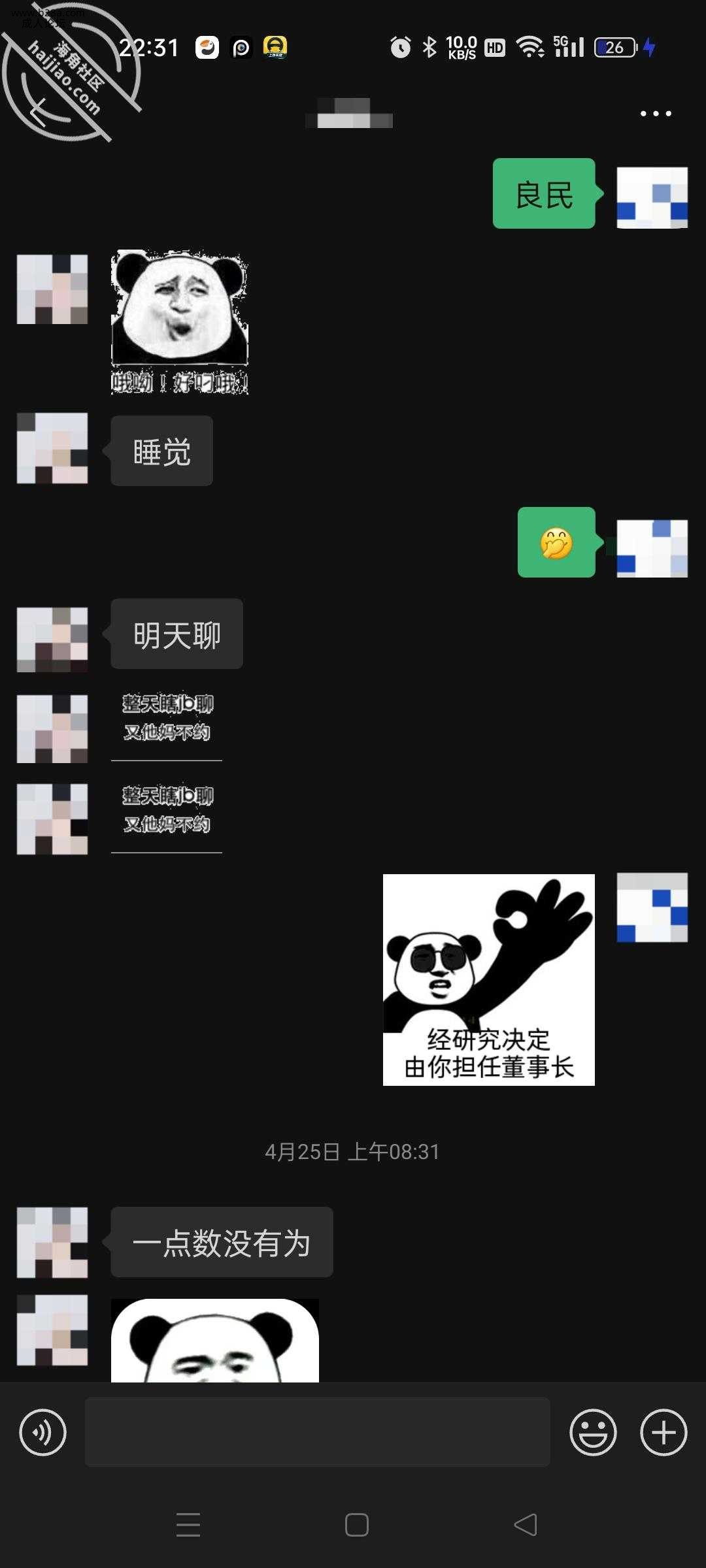Viewport: 706px width, 1568px height.
Task: Open the 哦呦好叼哦 panda sticker
Action: [x=180, y=321]
